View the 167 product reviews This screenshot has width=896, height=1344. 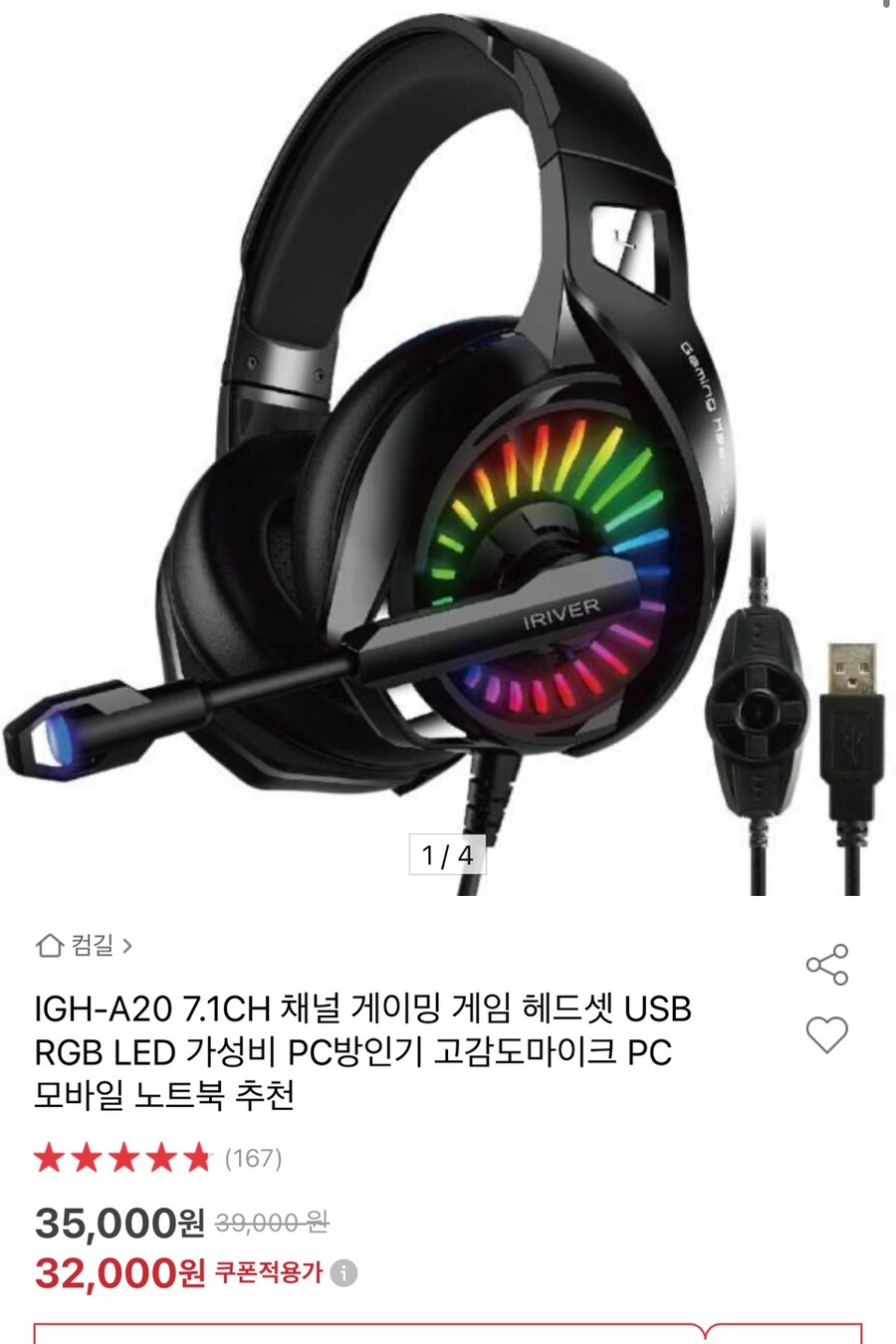(x=253, y=1158)
